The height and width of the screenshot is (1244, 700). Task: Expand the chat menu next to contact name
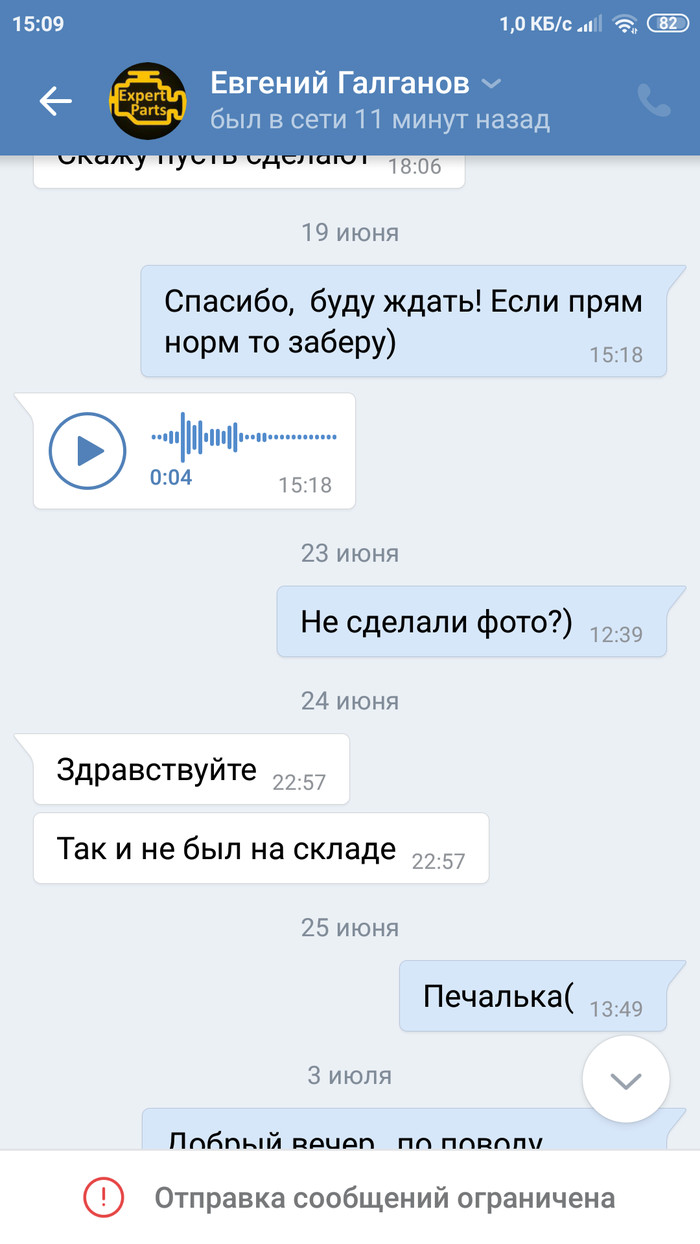[x=491, y=83]
